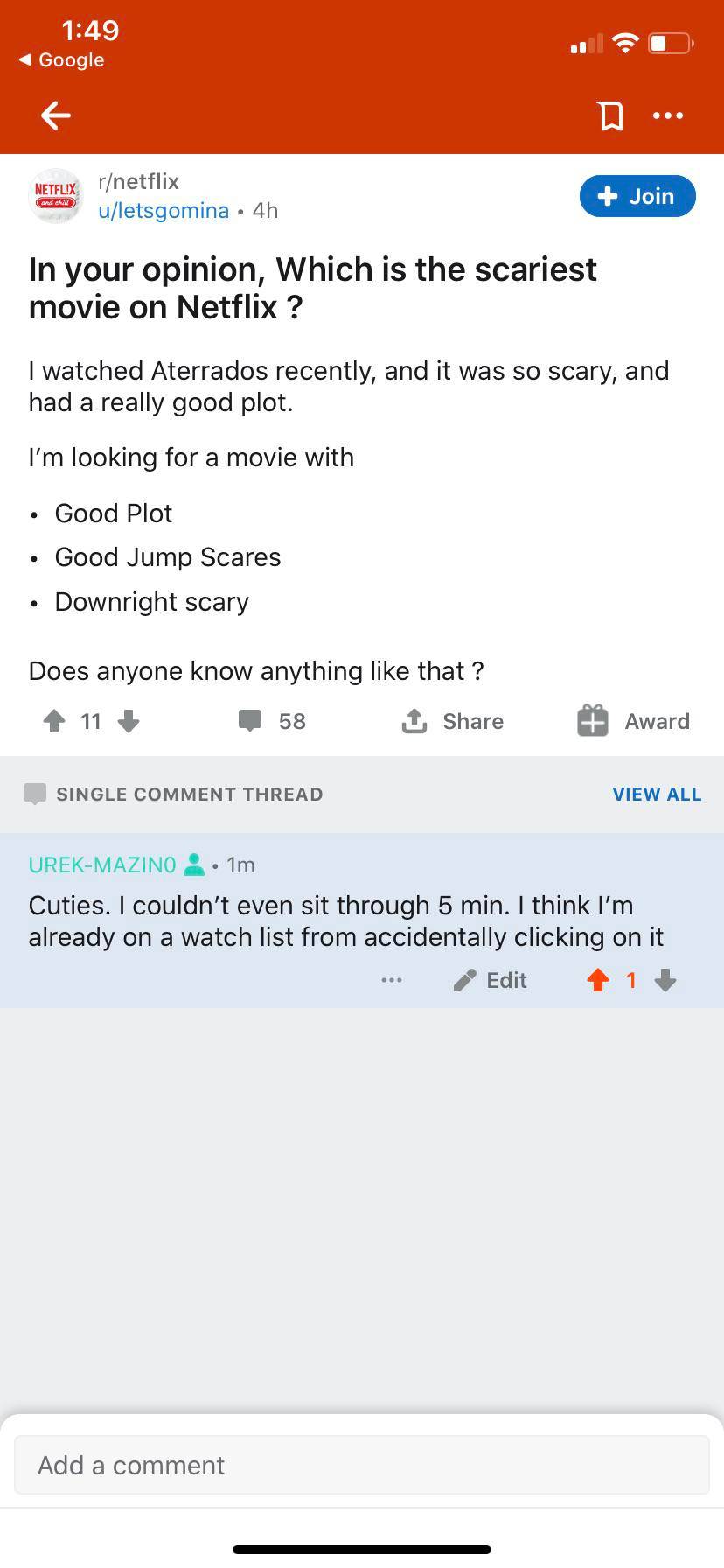The height and width of the screenshot is (1568, 724).
Task: Open the comment's ellipsis options icon
Action: tap(391, 980)
